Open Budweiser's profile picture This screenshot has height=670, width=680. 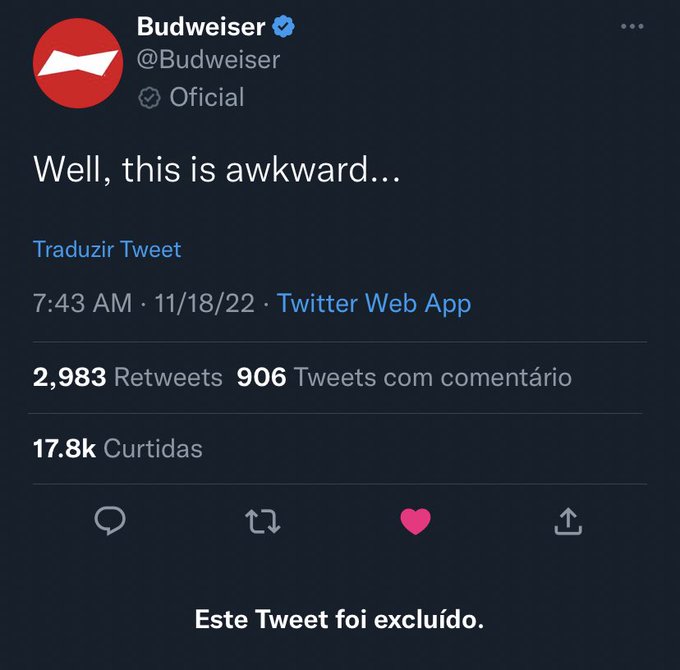pos(78,62)
